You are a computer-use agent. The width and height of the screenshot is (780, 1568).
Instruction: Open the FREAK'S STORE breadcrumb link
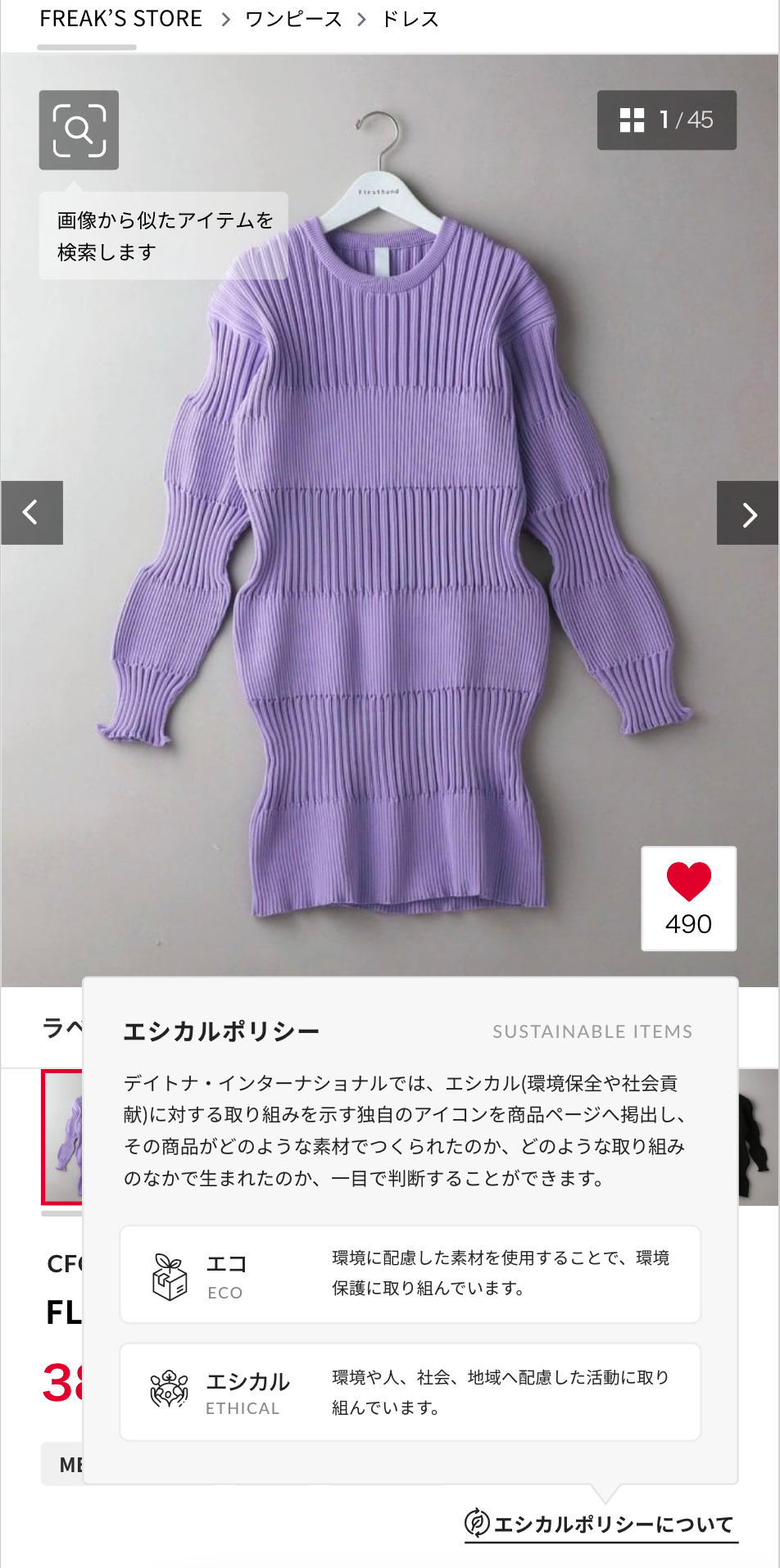point(120,19)
